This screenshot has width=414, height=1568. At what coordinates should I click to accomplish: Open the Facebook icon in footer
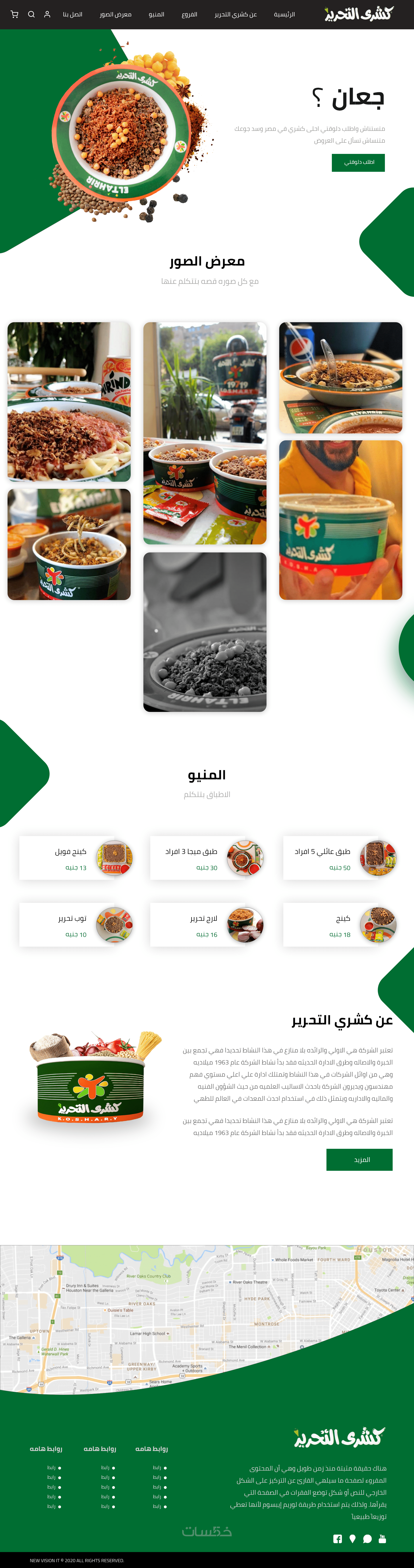(x=337, y=1539)
